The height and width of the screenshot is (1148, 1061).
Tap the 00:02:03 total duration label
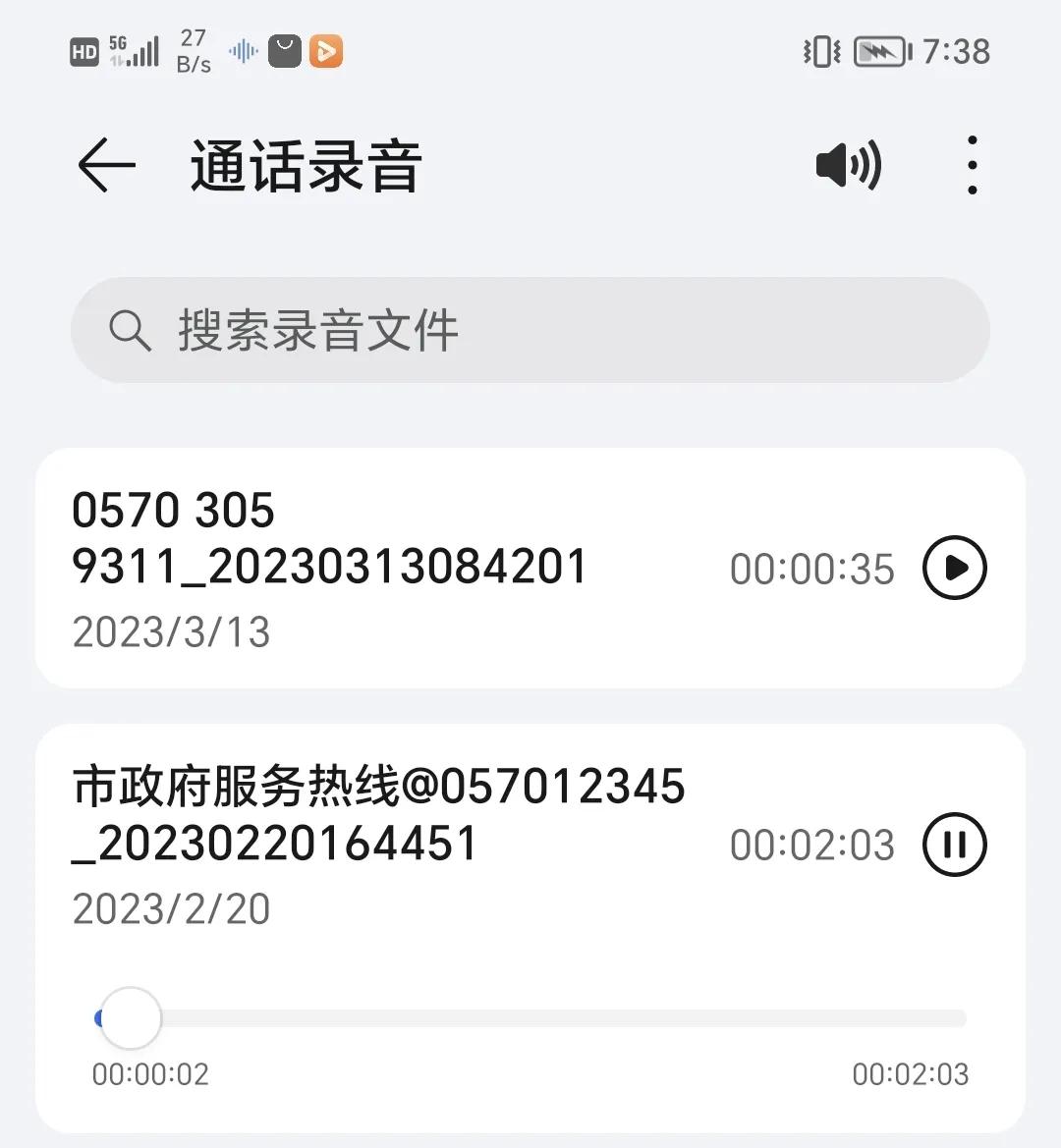[x=911, y=1074]
